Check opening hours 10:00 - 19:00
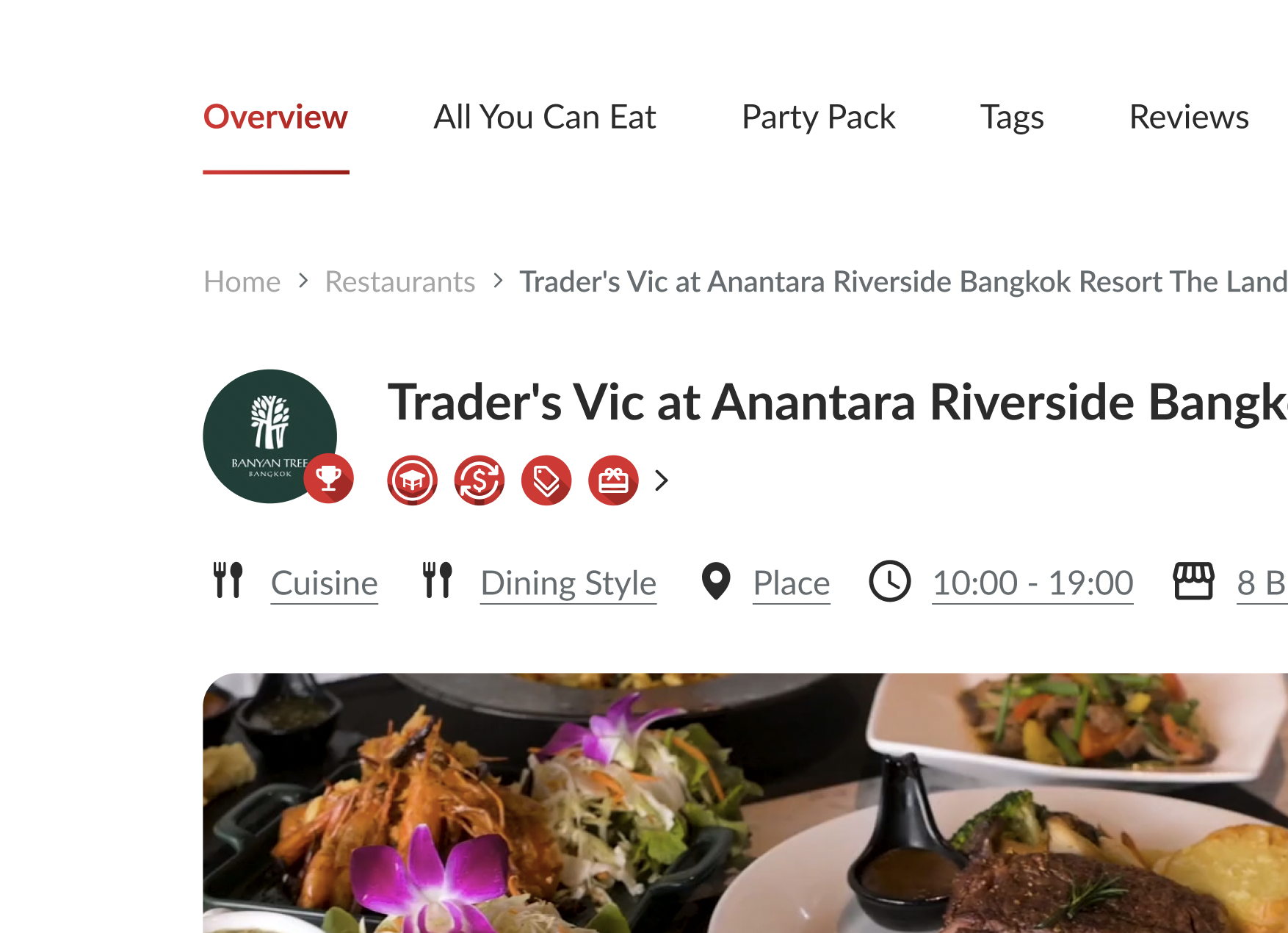 [x=1032, y=583]
